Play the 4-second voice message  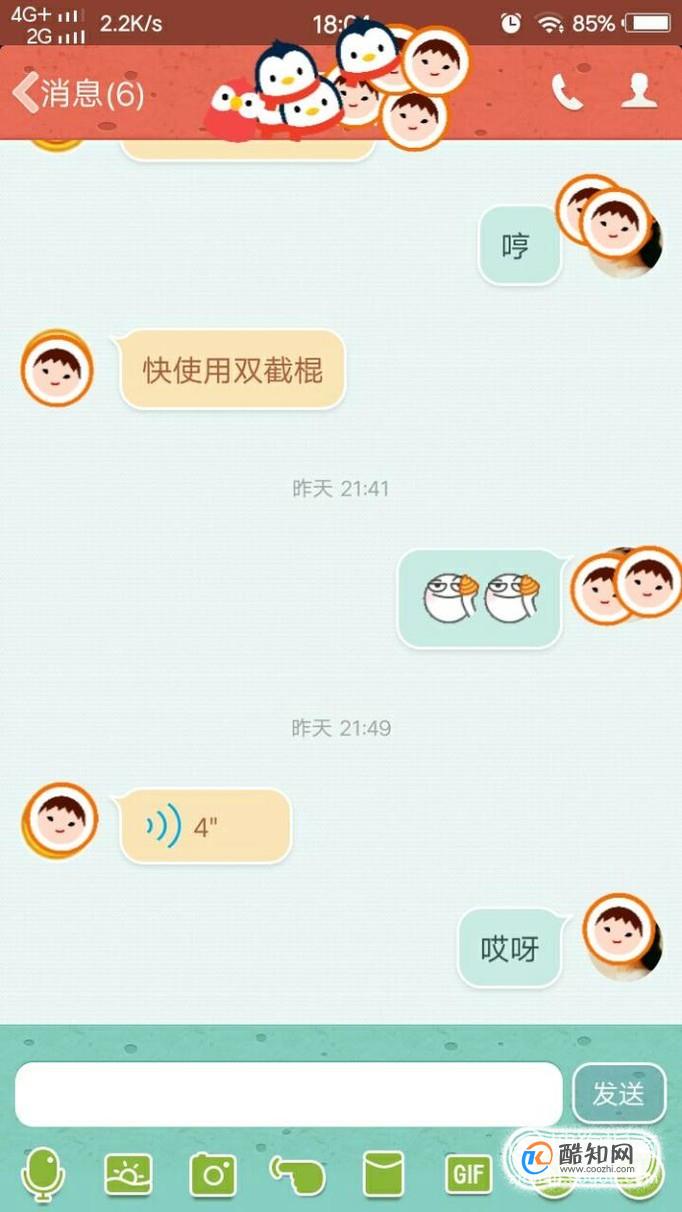[x=205, y=827]
